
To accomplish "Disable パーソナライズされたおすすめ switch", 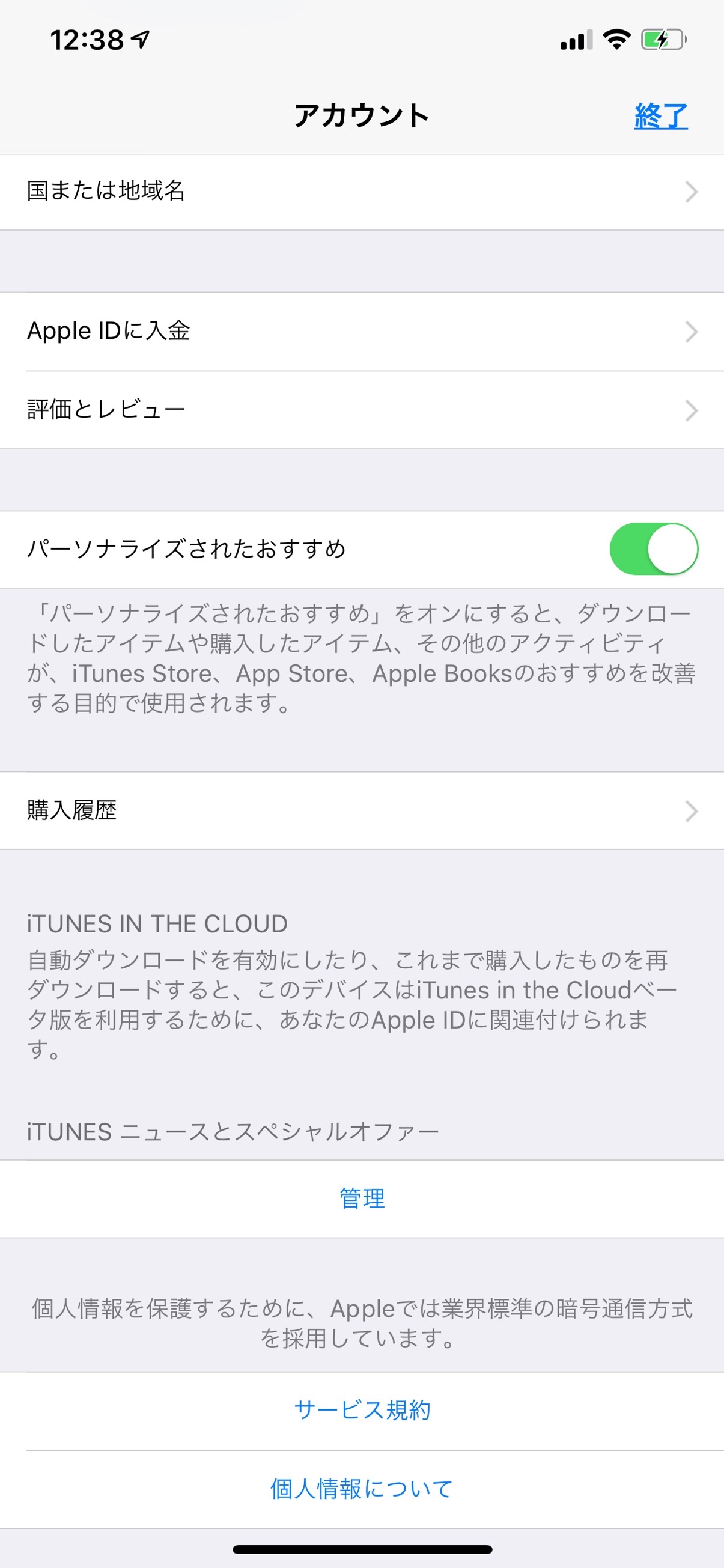I will [x=653, y=549].
